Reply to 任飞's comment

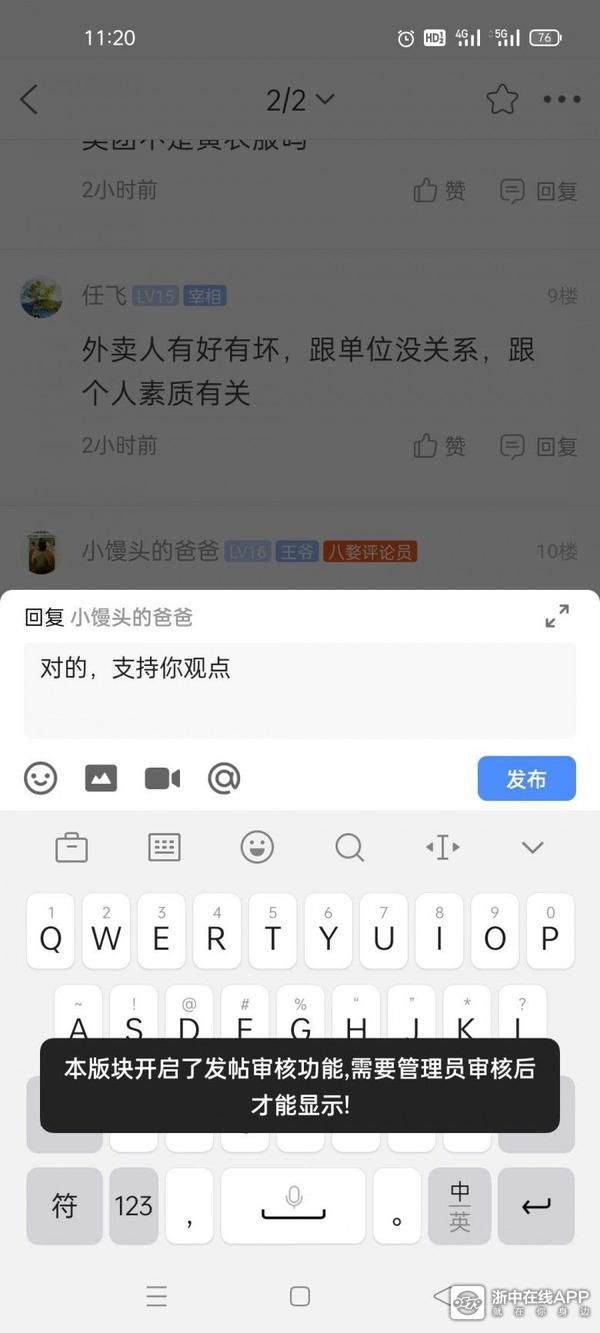click(x=540, y=446)
